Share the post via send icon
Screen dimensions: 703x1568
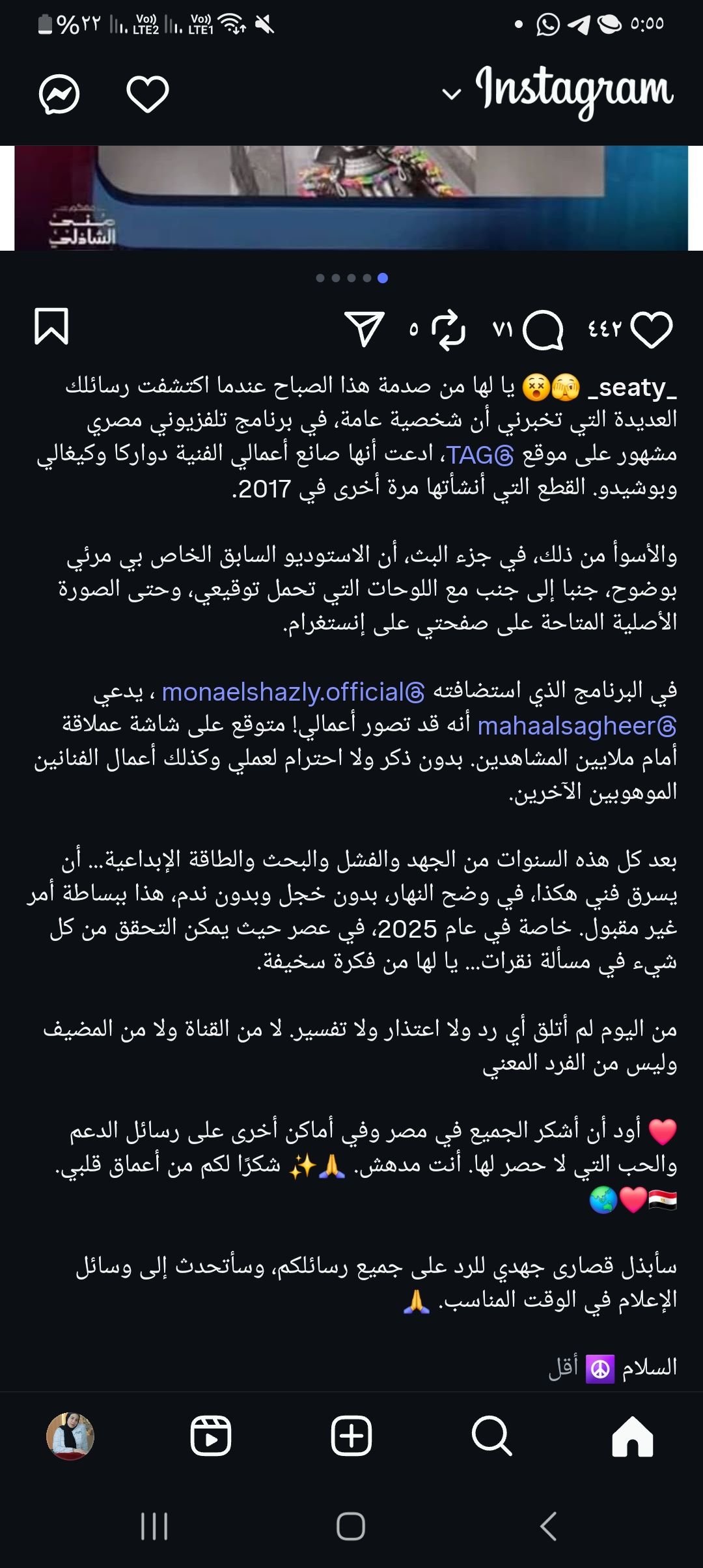364,329
